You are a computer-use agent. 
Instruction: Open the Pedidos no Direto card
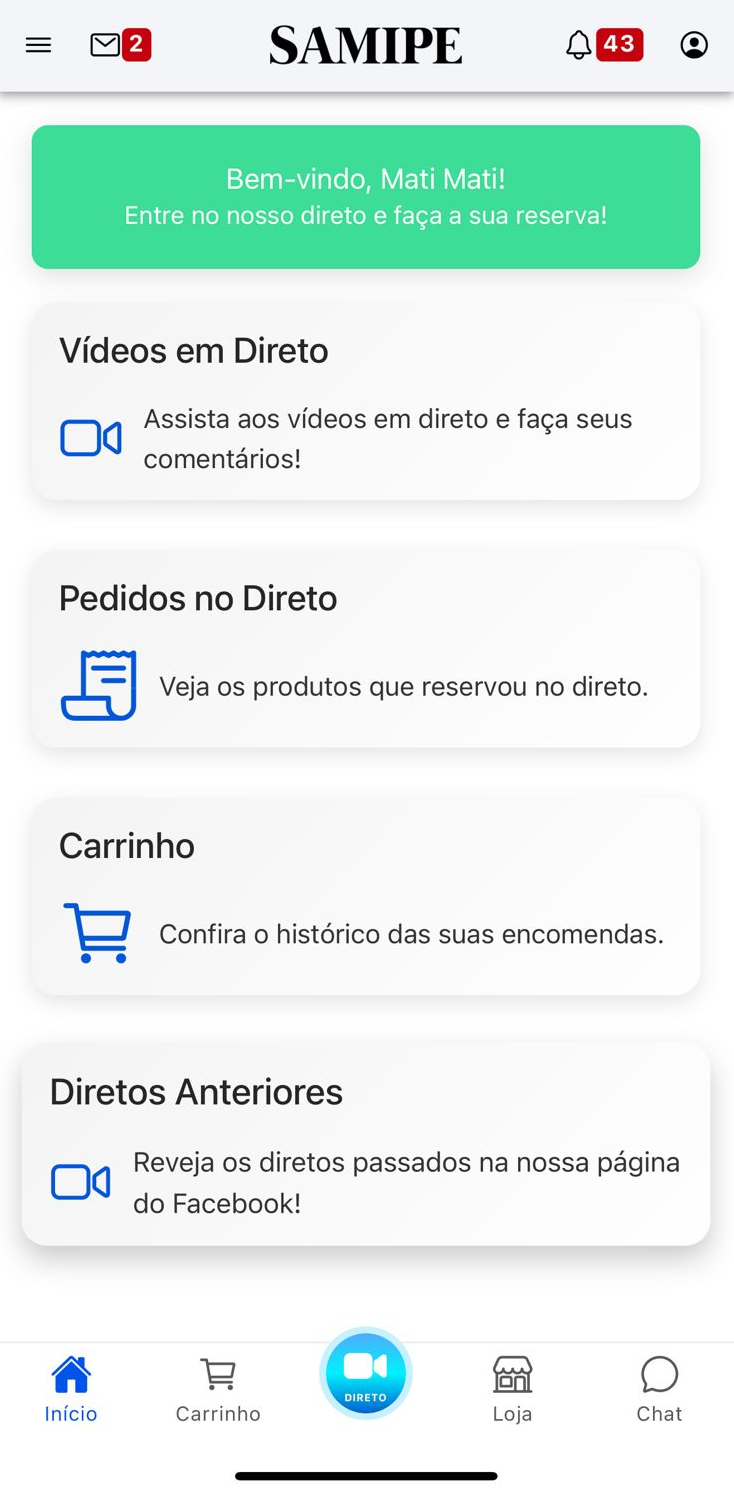pyautogui.click(x=366, y=649)
